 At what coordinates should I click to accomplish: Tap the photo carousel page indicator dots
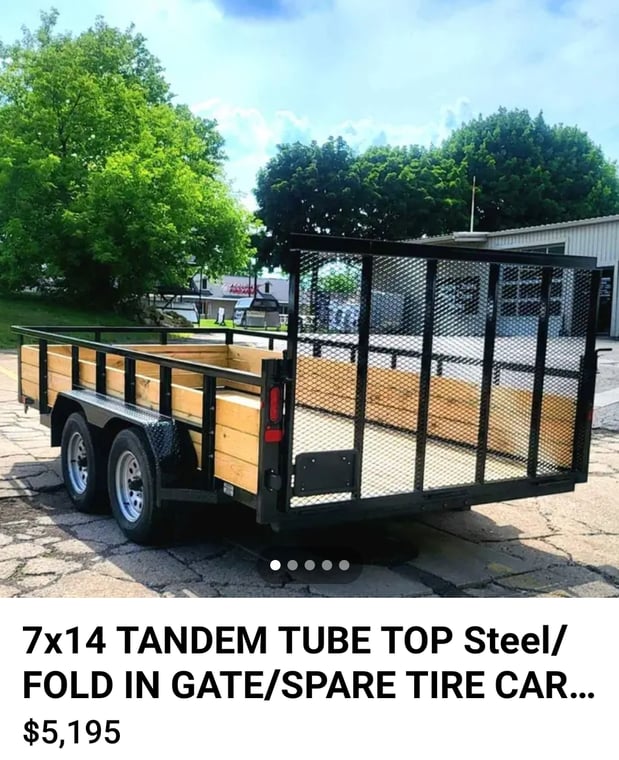309,565
